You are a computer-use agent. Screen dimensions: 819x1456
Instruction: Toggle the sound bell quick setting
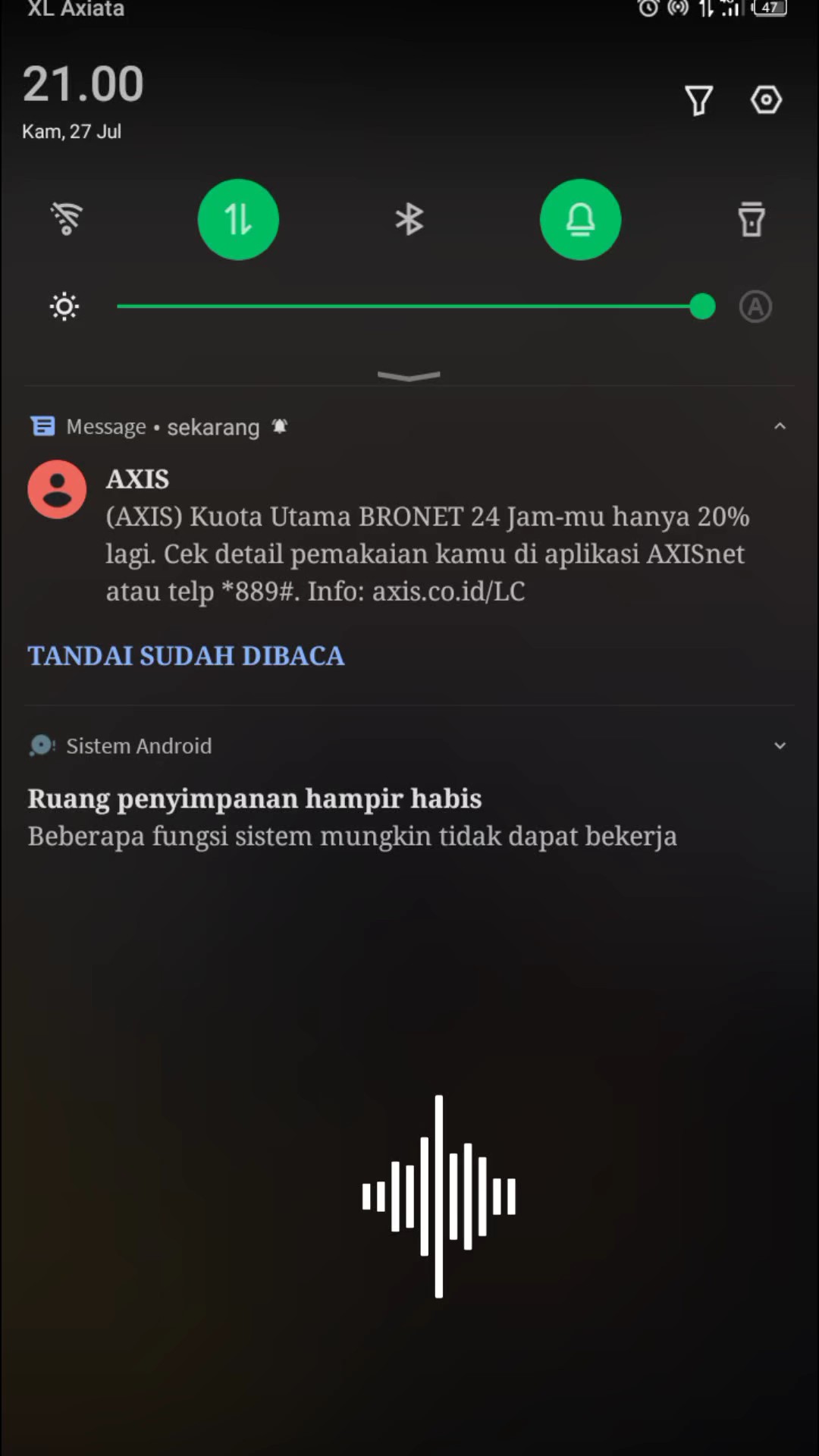[x=580, y=219]
